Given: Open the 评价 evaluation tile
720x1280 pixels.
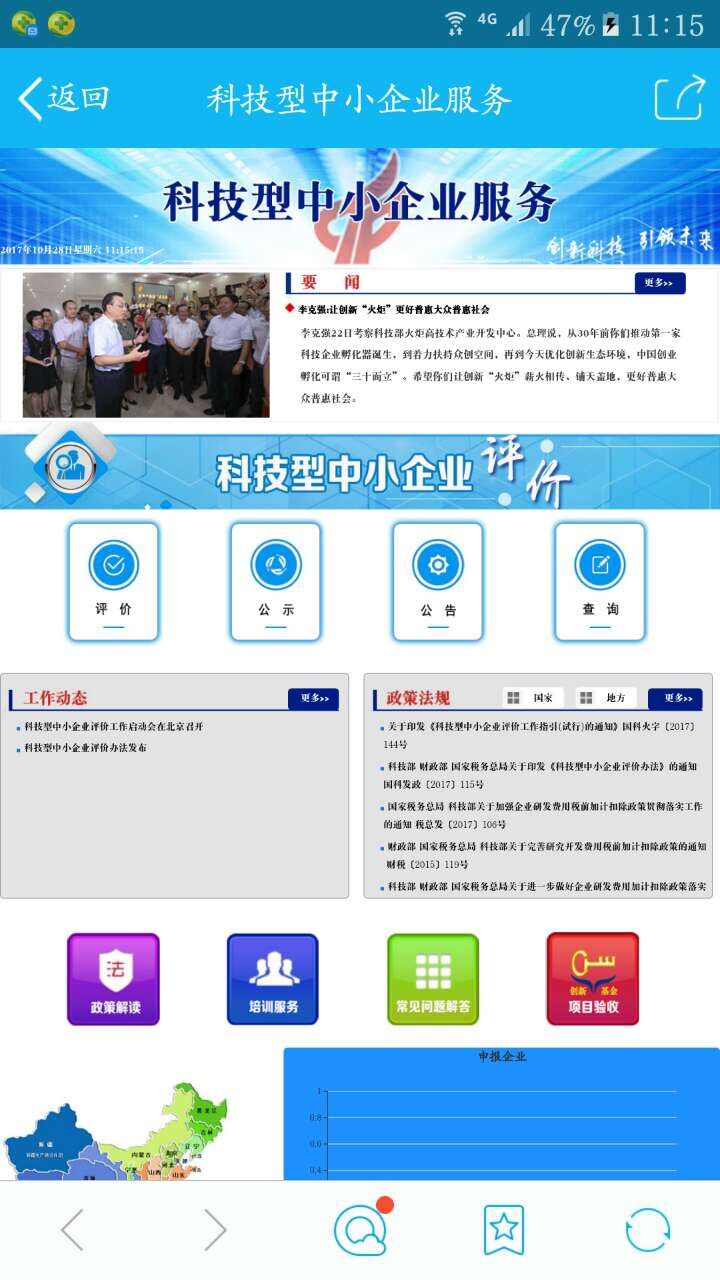Looking at the screenshot, I should coord(113,581).
